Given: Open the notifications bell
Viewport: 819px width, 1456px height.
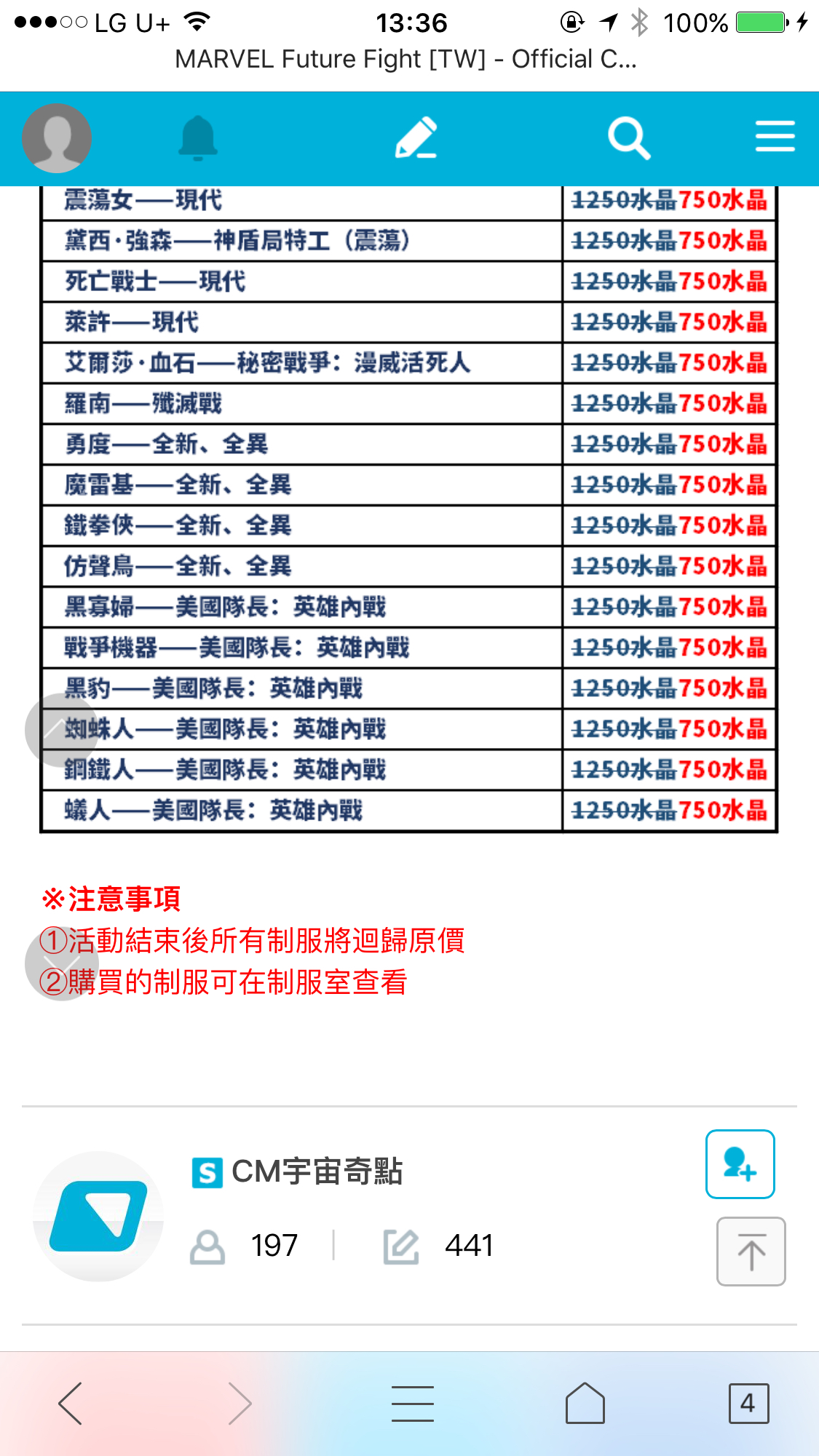Looking at the screenshot, I should coord(198,138).
